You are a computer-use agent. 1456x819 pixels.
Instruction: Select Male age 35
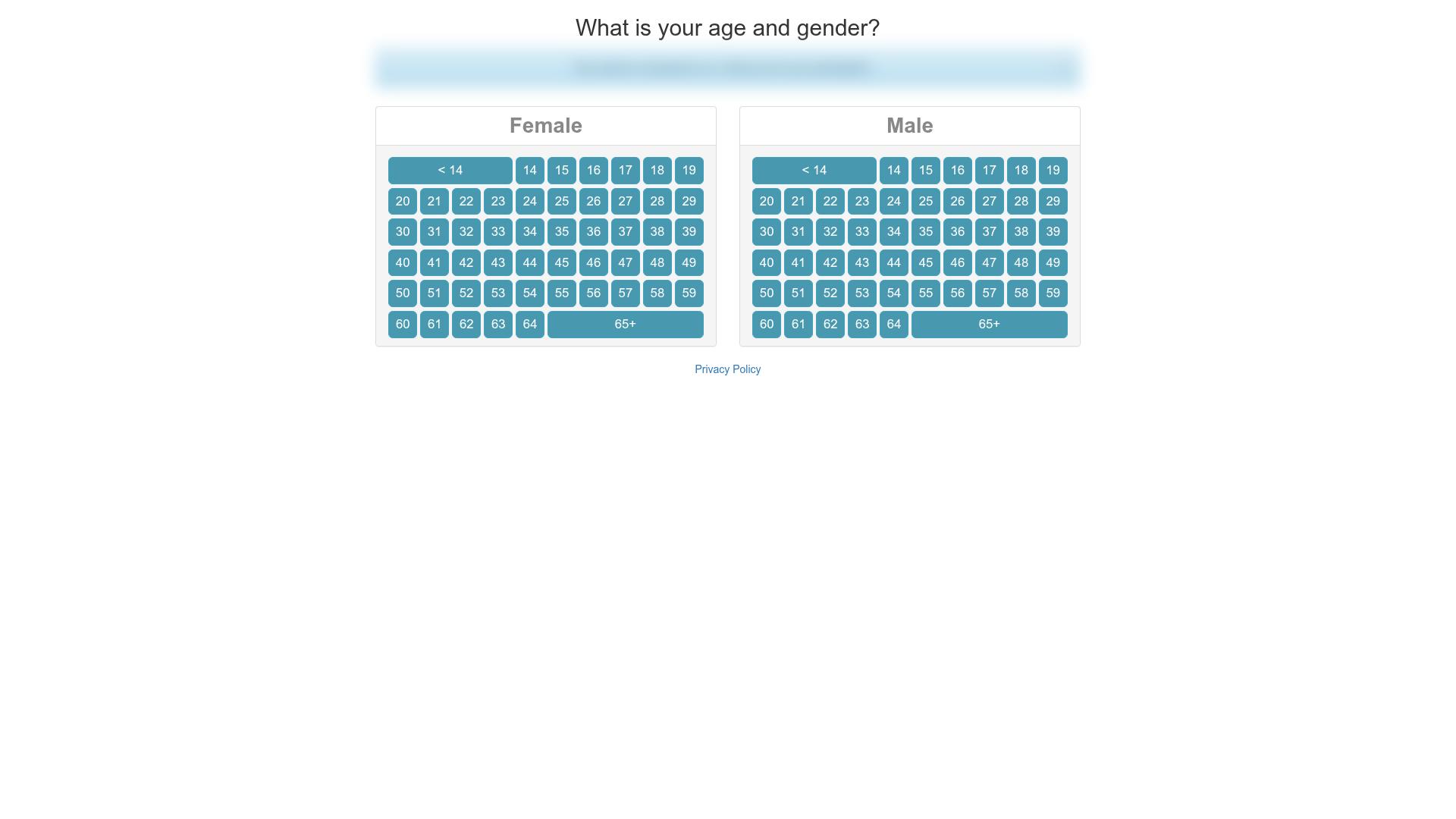(925, 232)
